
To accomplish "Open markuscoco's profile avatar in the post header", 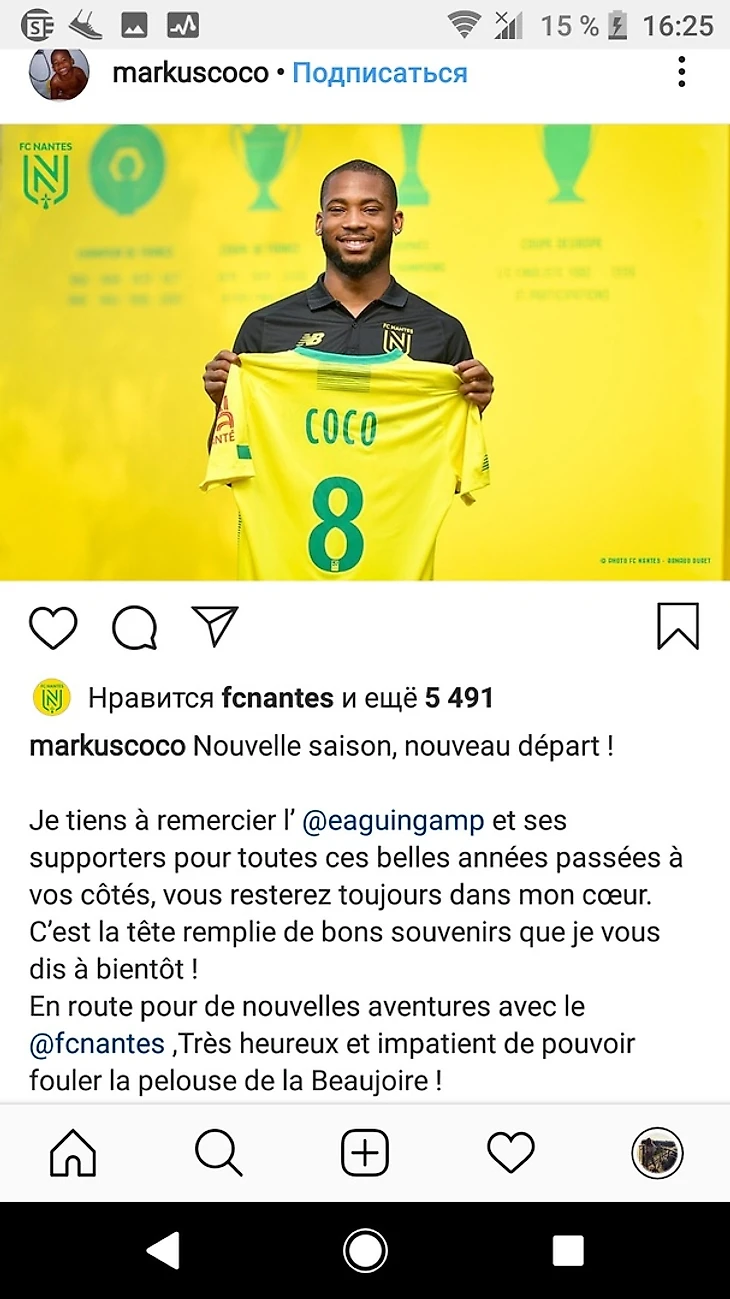I will coord(59,73).
